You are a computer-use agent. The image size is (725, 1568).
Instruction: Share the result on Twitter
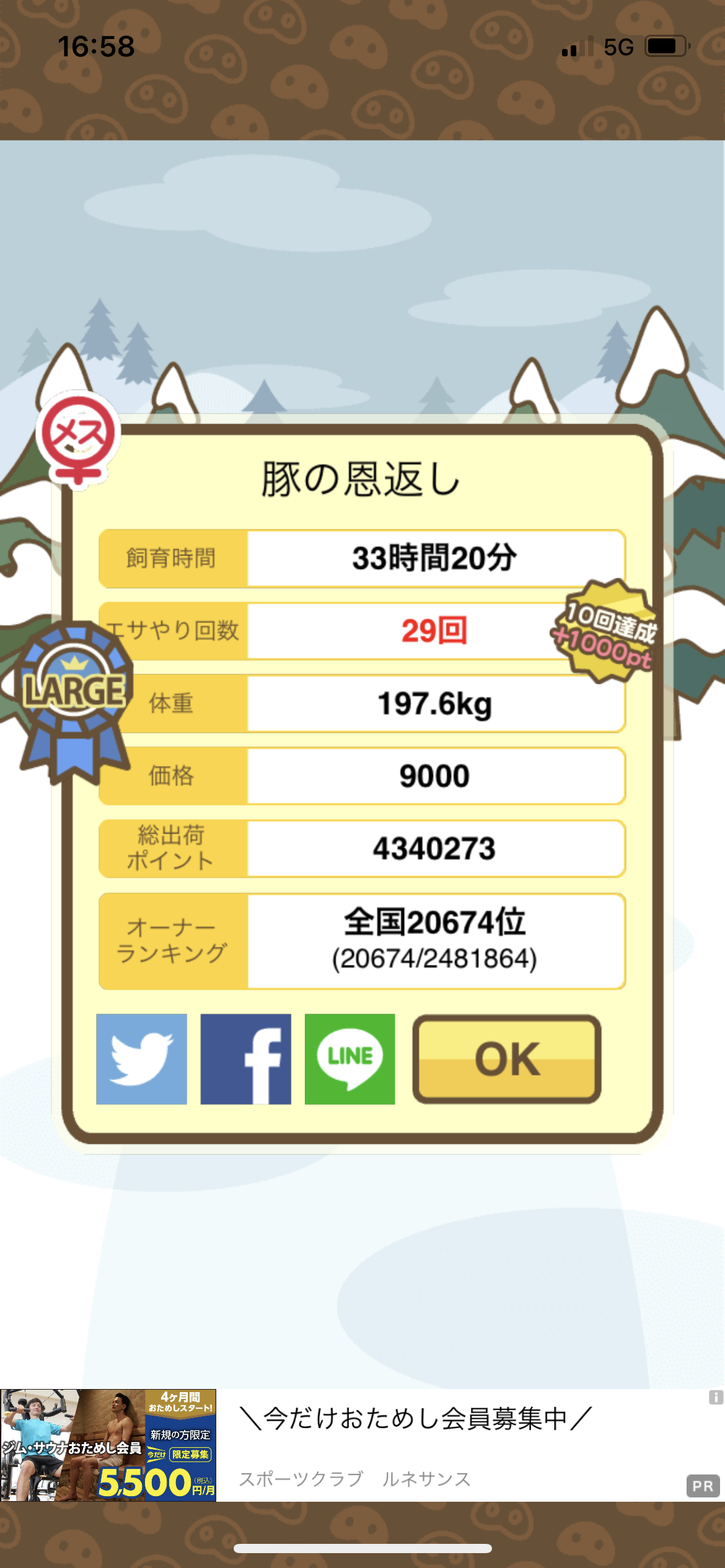point(141,1058)
